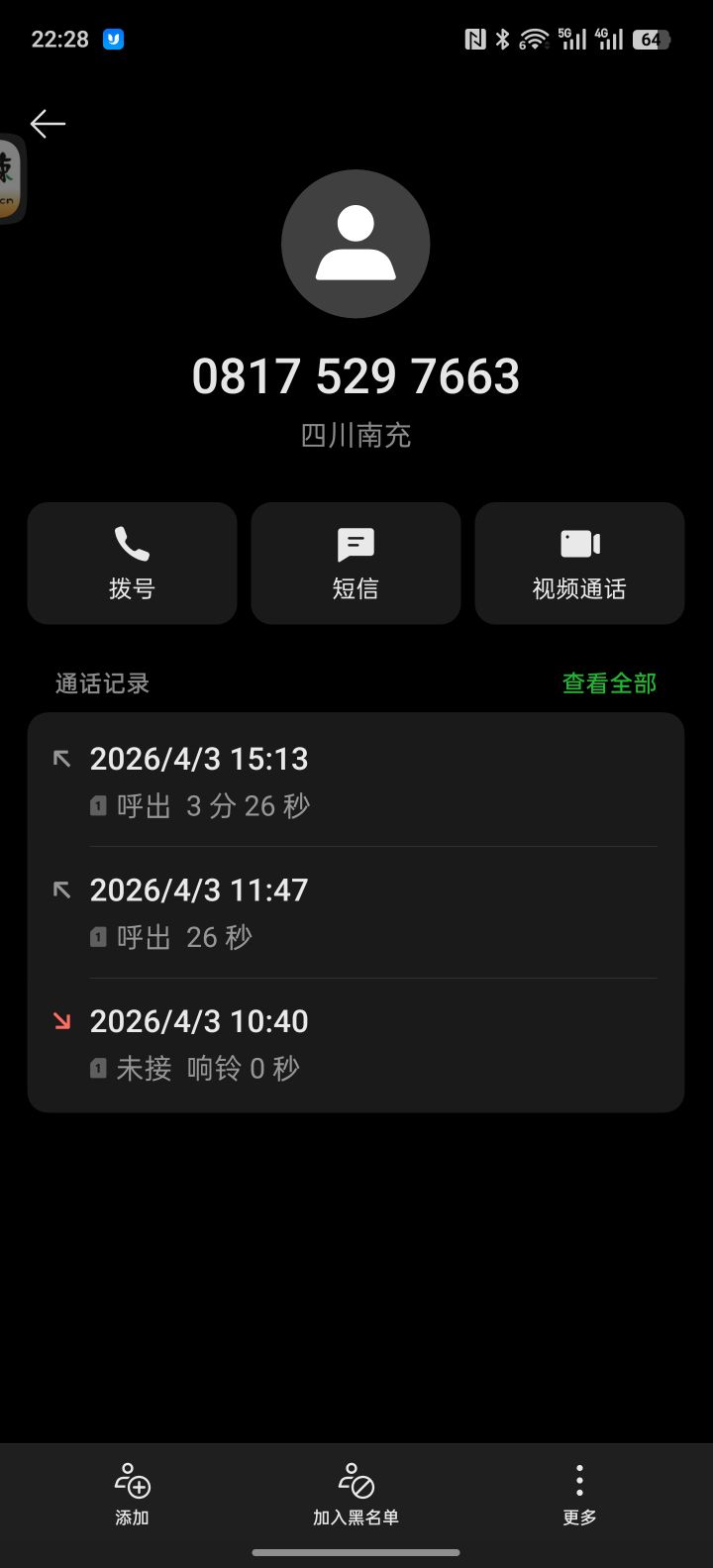The image size is (713, 1568).
Task: Add this number via 加入黑名单
Action: (356, 1494)
